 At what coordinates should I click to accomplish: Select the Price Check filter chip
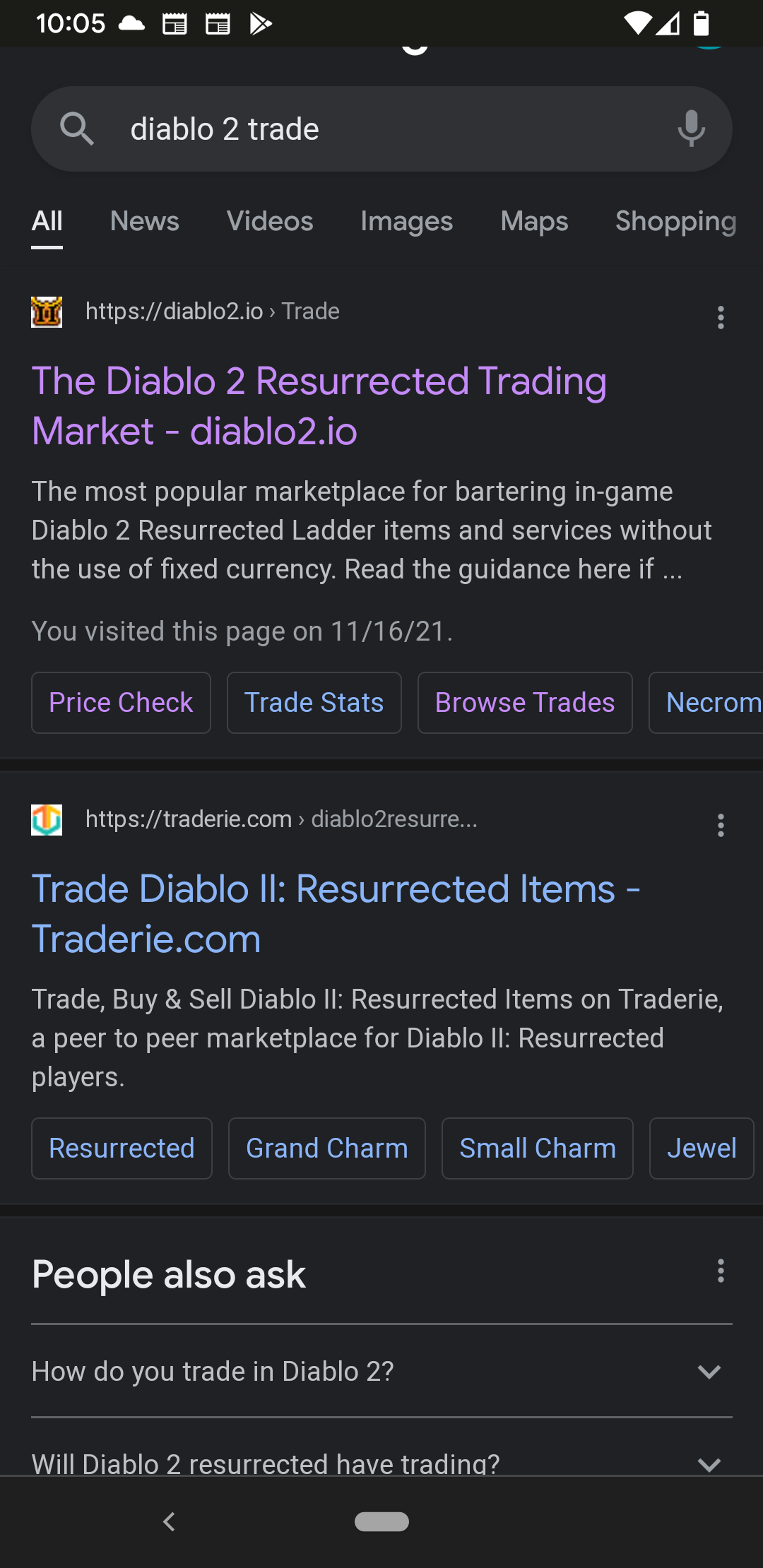[121, 702]
